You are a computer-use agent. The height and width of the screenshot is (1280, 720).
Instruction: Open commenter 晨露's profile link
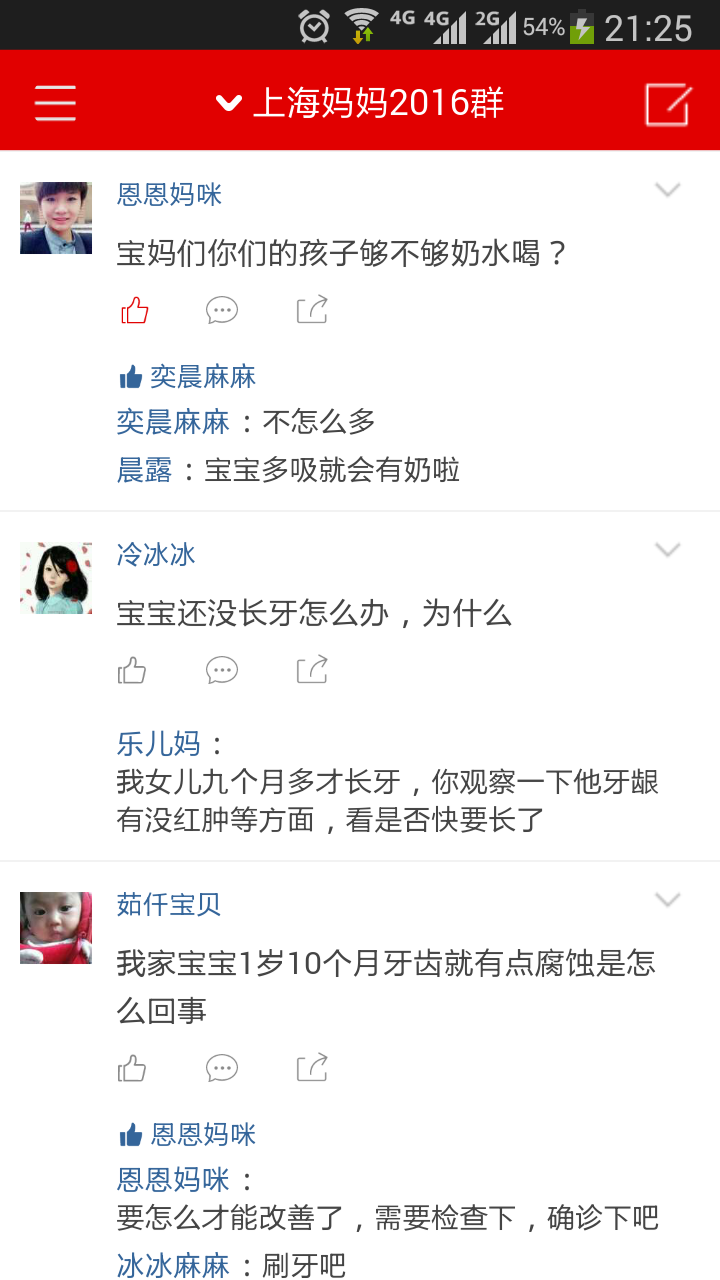pyautogui.click(x=144, y=470)
